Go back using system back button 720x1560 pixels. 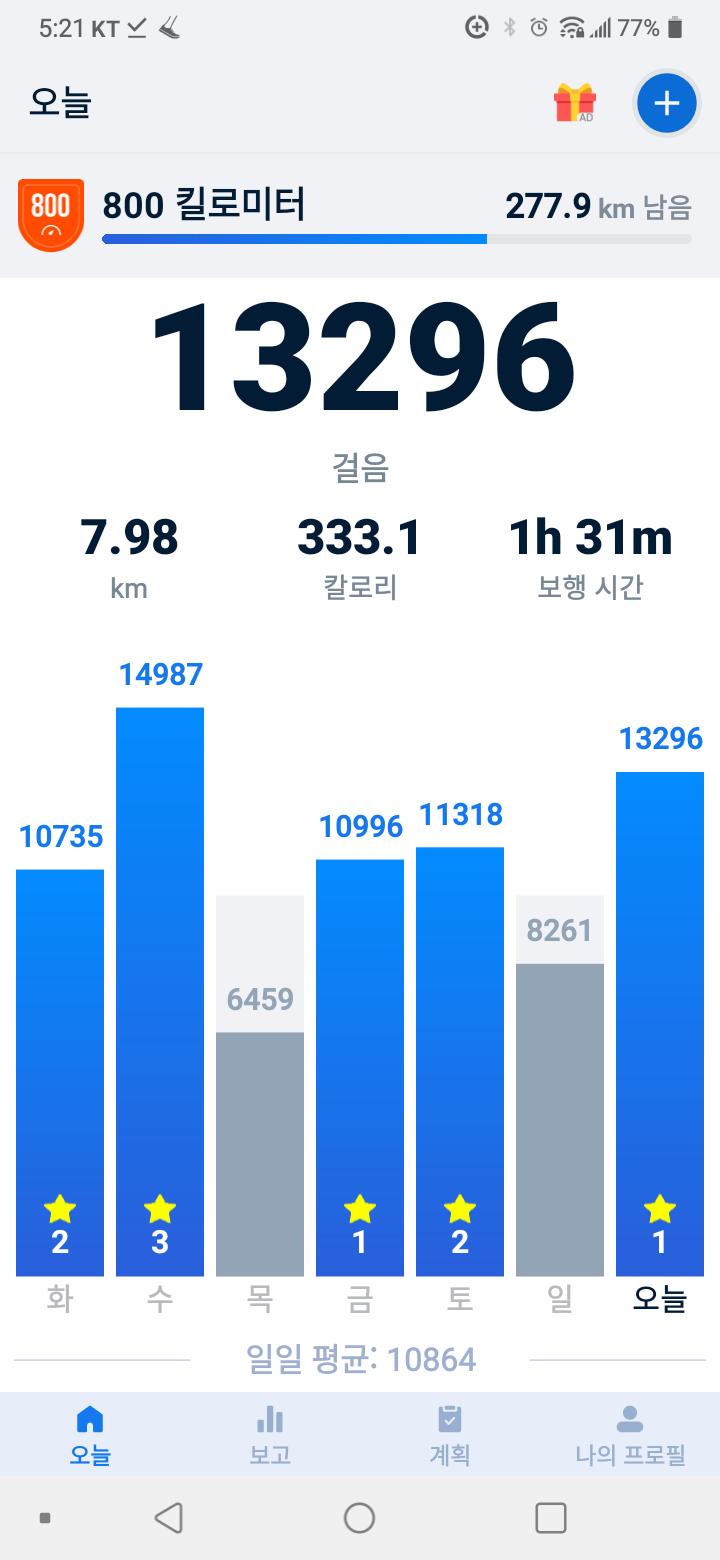pos(169,1518)
